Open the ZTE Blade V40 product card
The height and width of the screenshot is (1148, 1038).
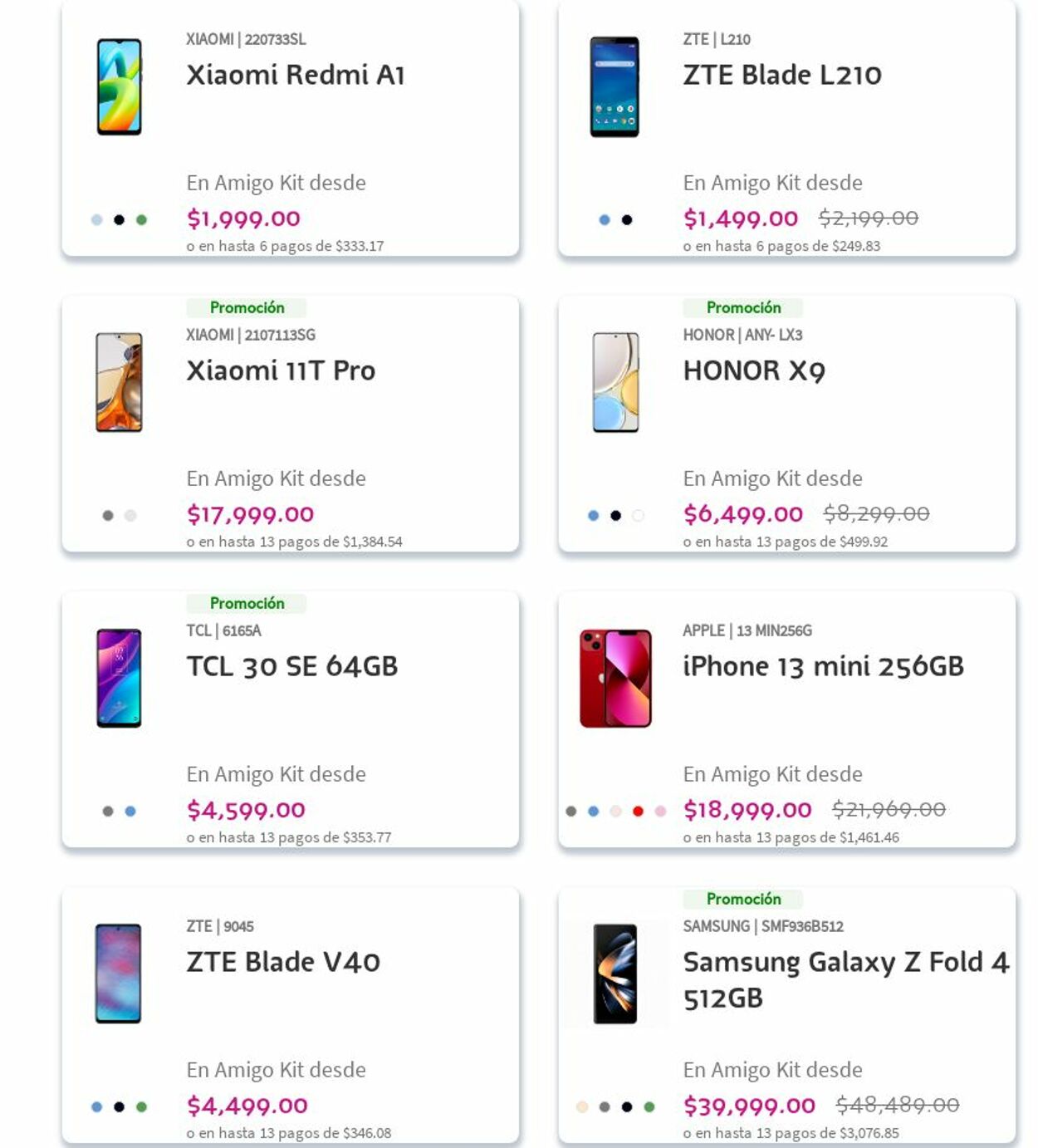(282, 962)
